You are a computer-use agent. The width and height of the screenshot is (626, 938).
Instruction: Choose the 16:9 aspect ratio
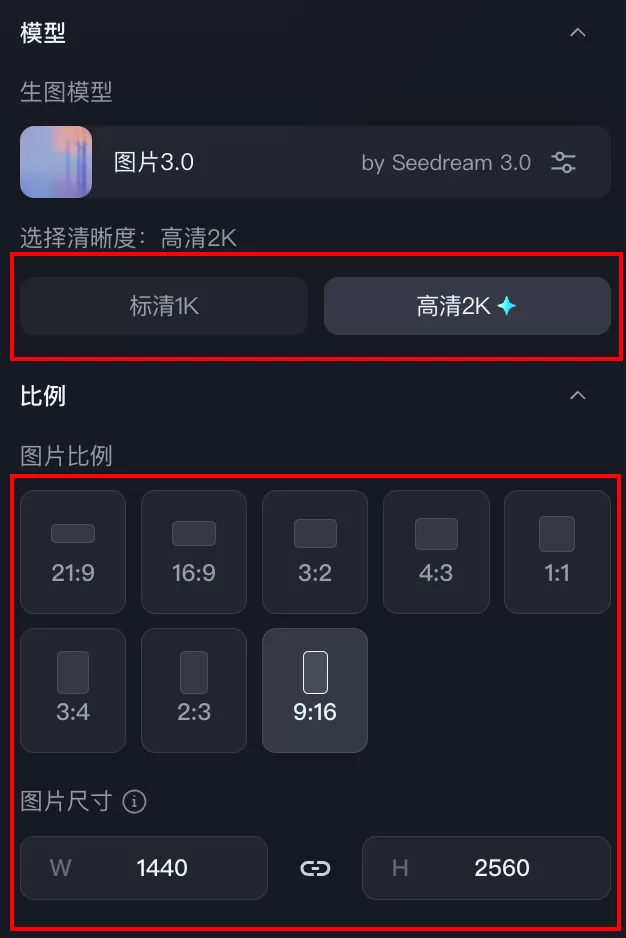[194, 552]
